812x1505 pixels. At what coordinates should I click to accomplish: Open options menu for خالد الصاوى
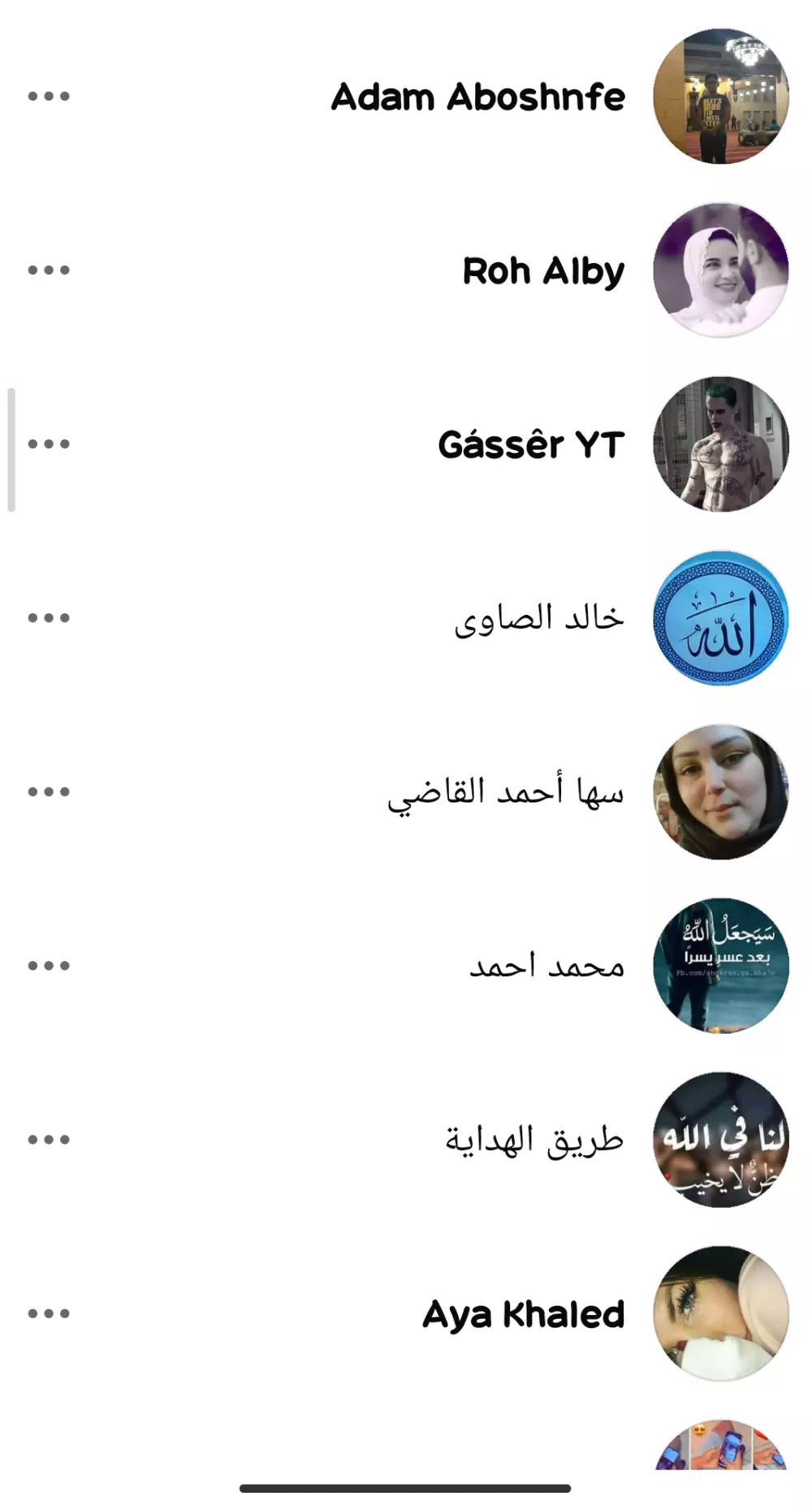pos(46,617)
